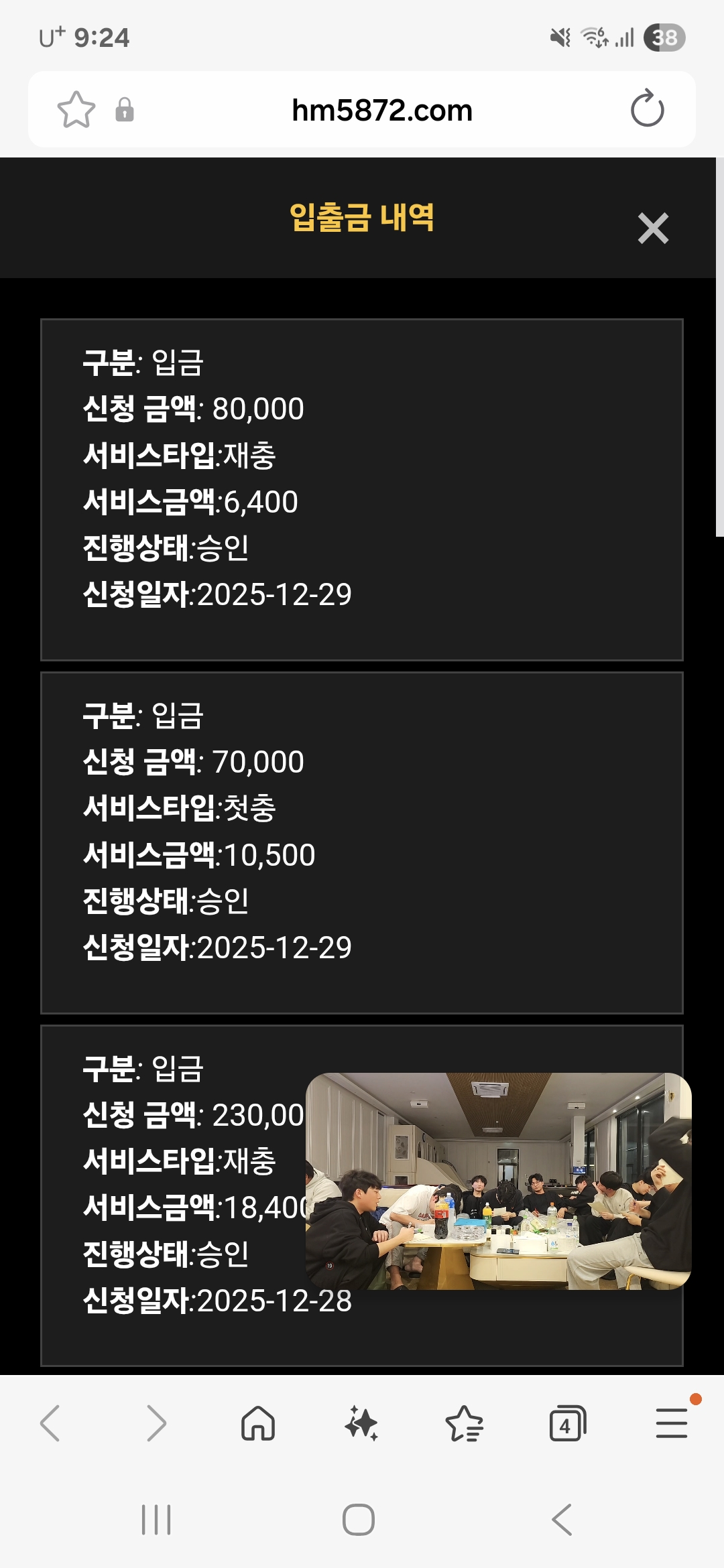The width and height of the screenshot is (724, 1568).
Task: Open the bookmarks list
Action: [x=465, y=1423]
